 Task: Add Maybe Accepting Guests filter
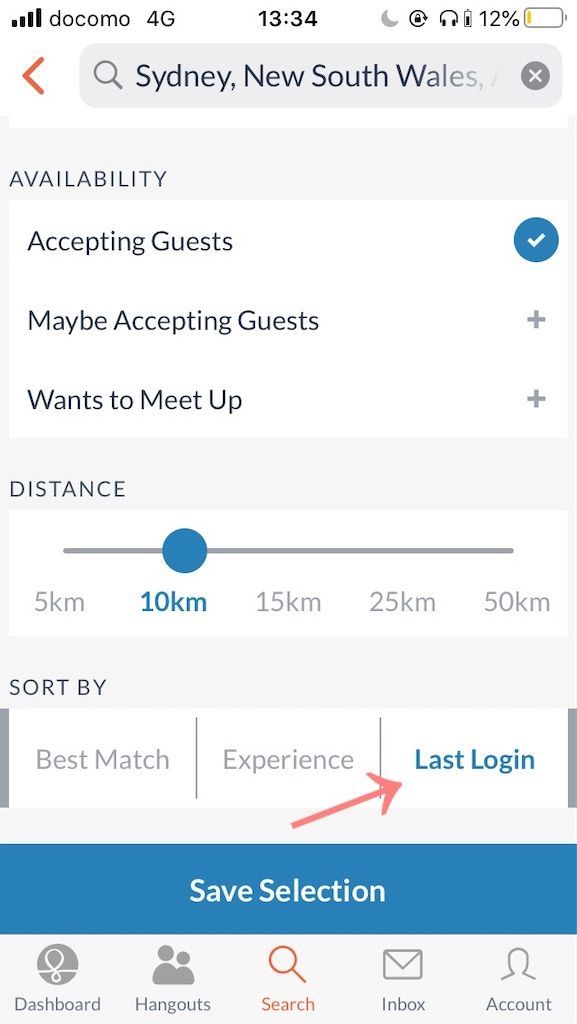[x=536, y=320]
